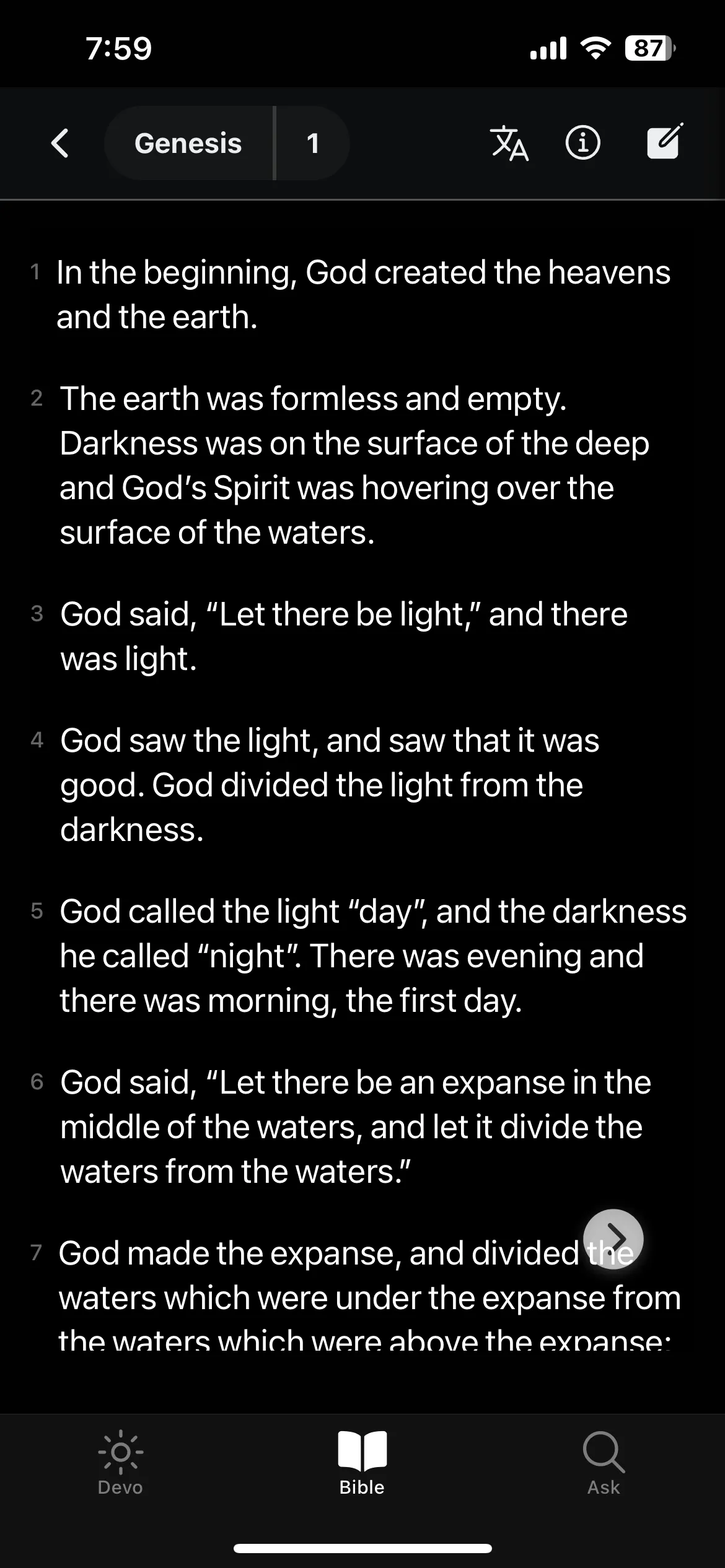Open the translation language icon

coord(509,144)
